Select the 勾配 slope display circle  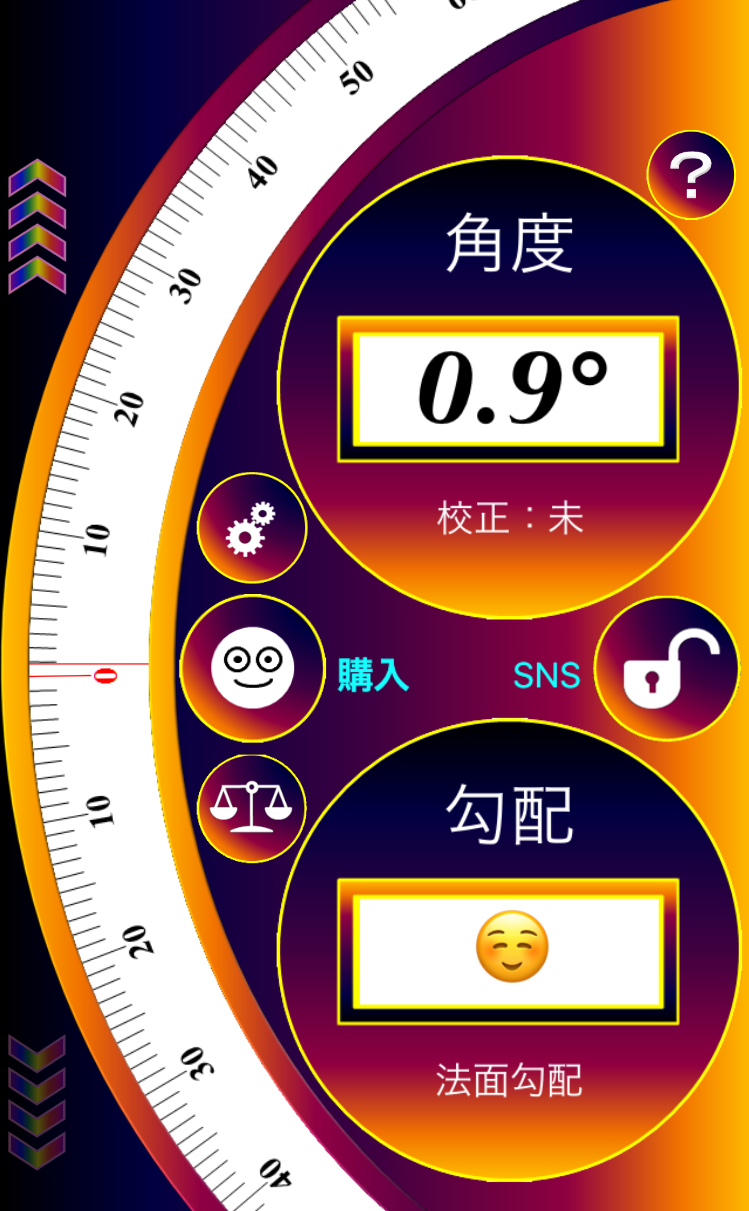click(508, 950)
